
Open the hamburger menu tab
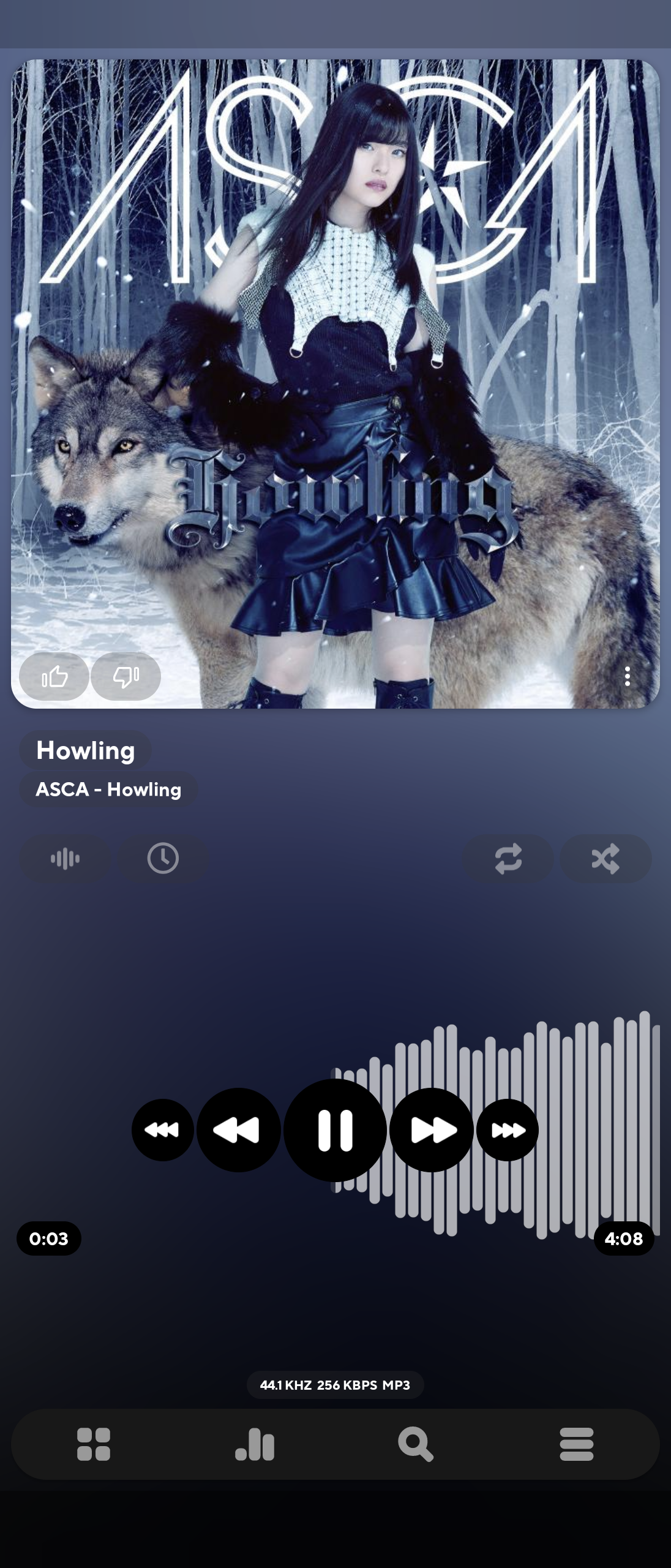coord(576,1444)
